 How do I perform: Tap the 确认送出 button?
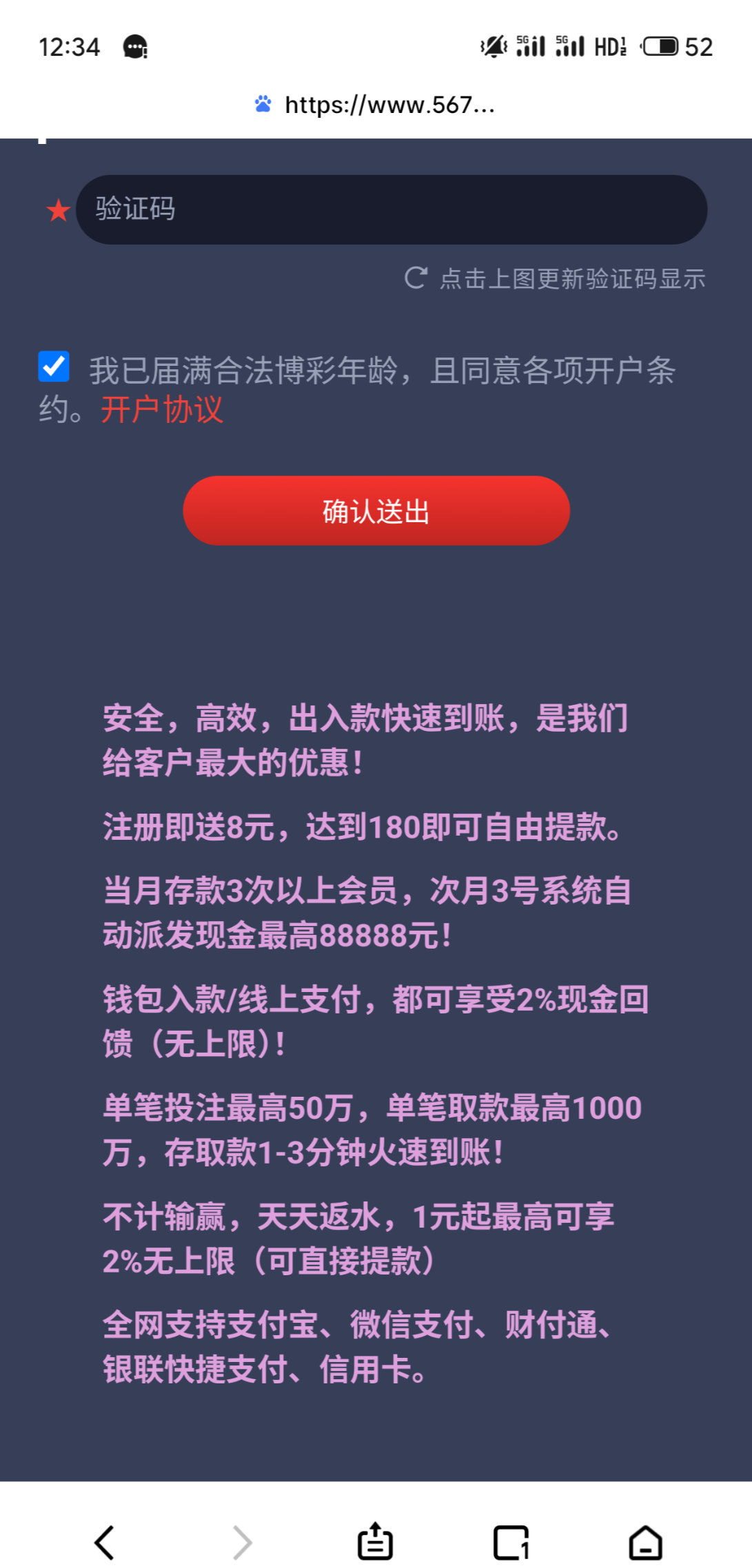point(376,510)
